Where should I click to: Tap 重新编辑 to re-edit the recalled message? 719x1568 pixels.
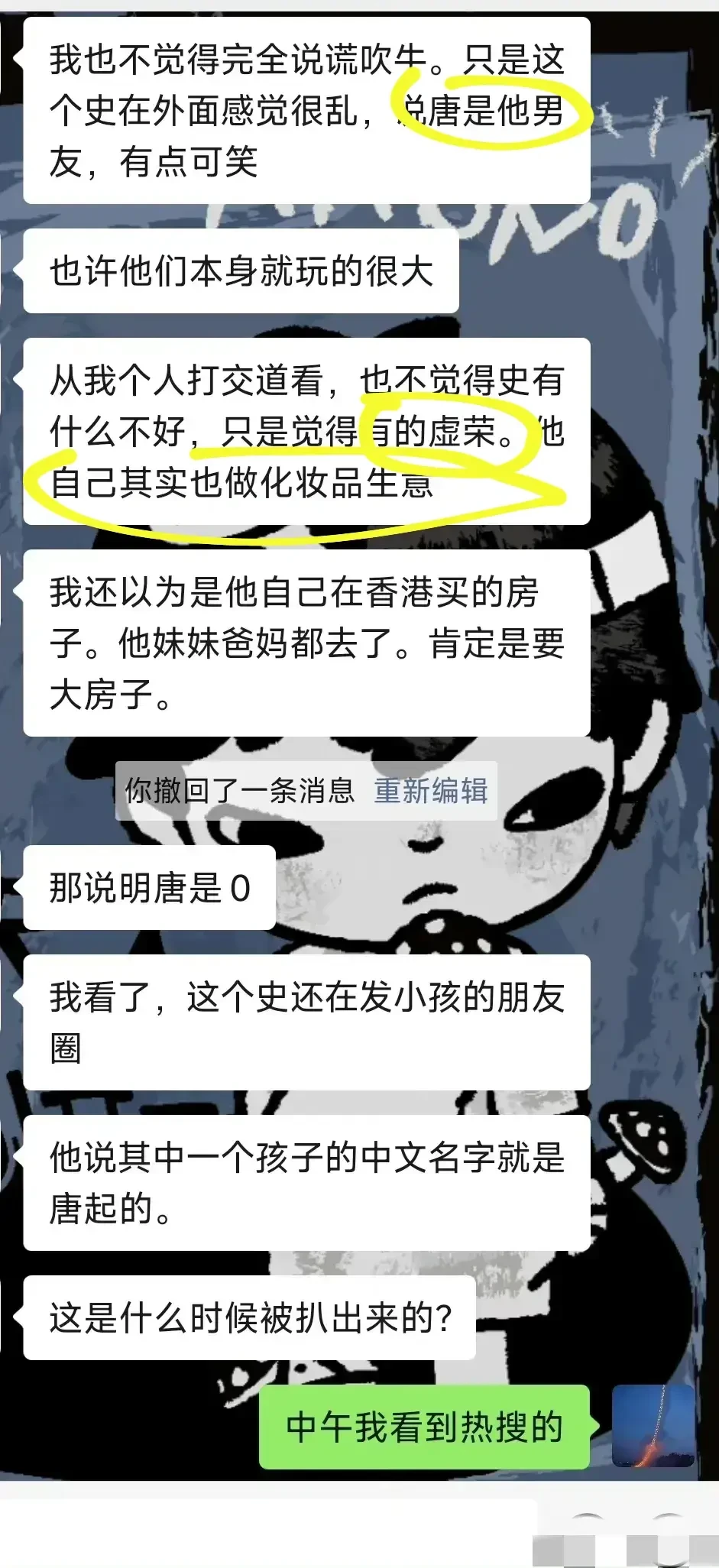[x=430, y=791]
